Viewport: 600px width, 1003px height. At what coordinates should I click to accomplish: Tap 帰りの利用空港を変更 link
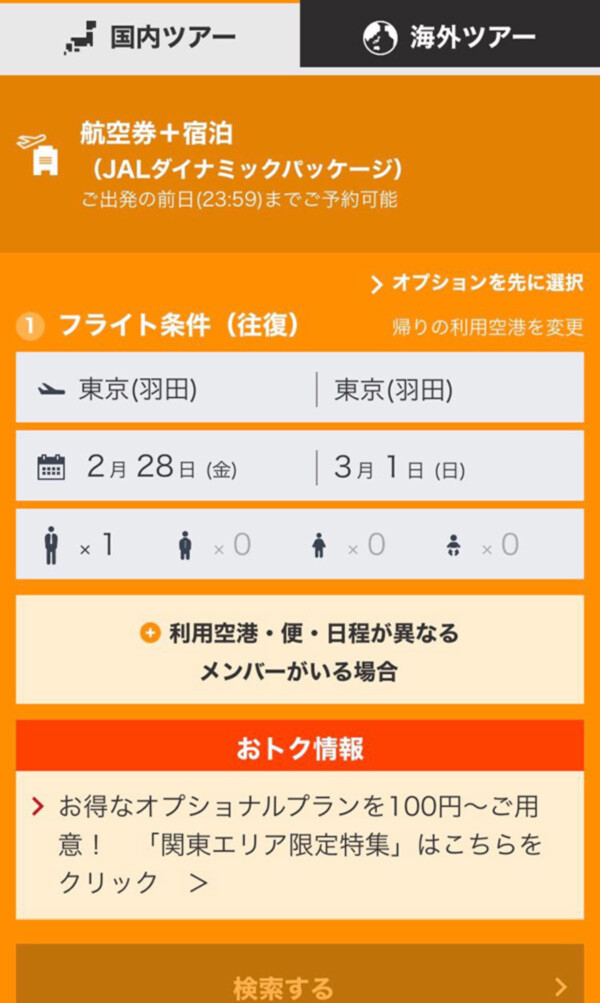(x=487, y=328)
